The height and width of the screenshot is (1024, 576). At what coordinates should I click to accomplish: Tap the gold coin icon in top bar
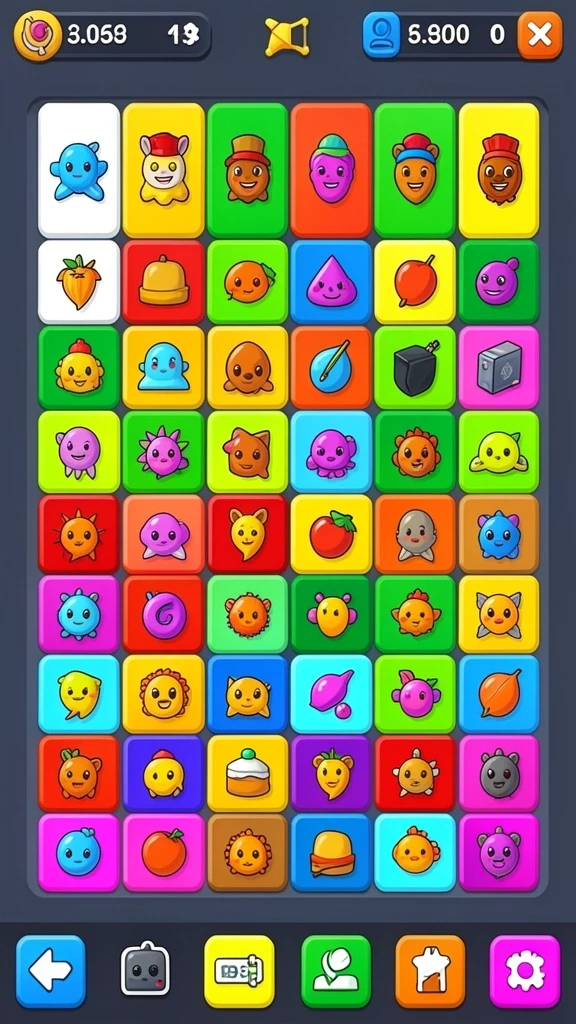(x=37, y=35)
